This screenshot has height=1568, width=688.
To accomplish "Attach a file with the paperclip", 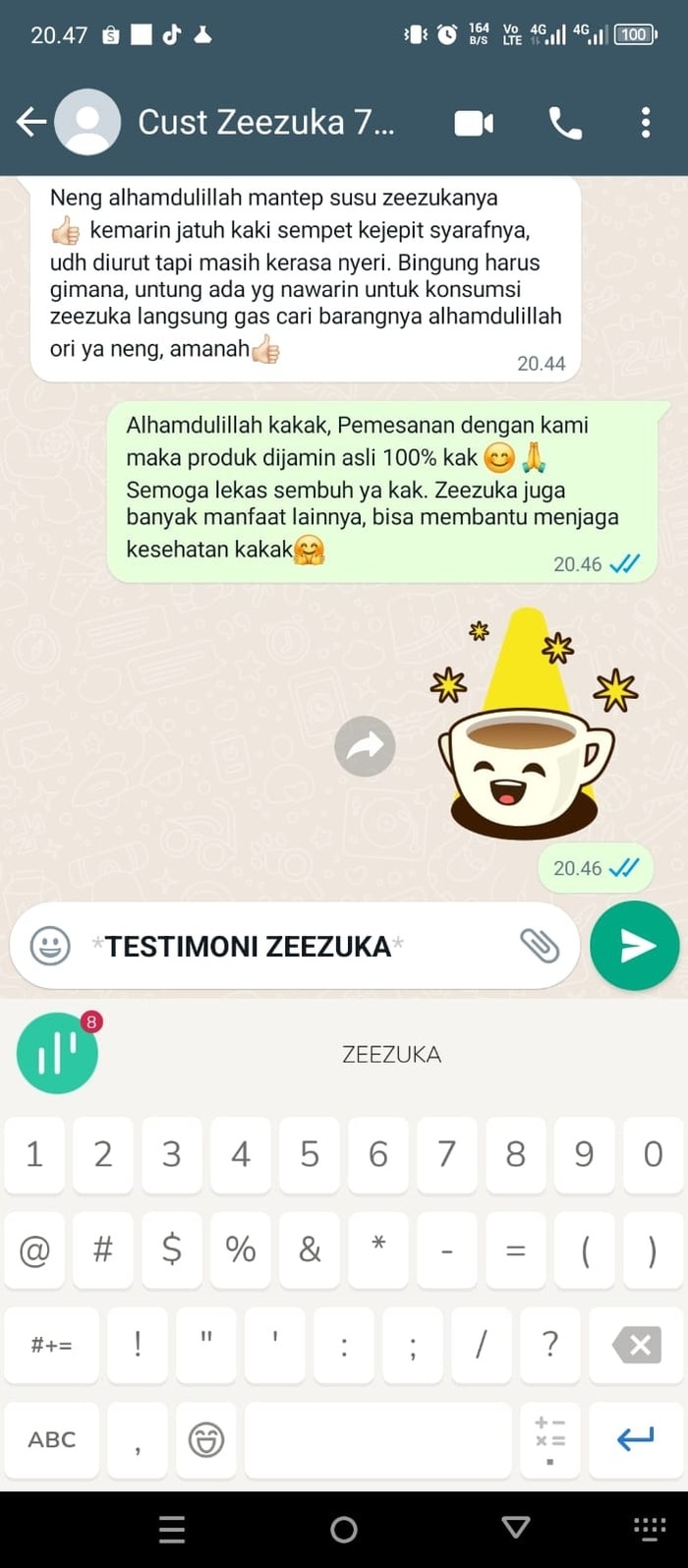I will pyautogui.click(x=539, y=946).
